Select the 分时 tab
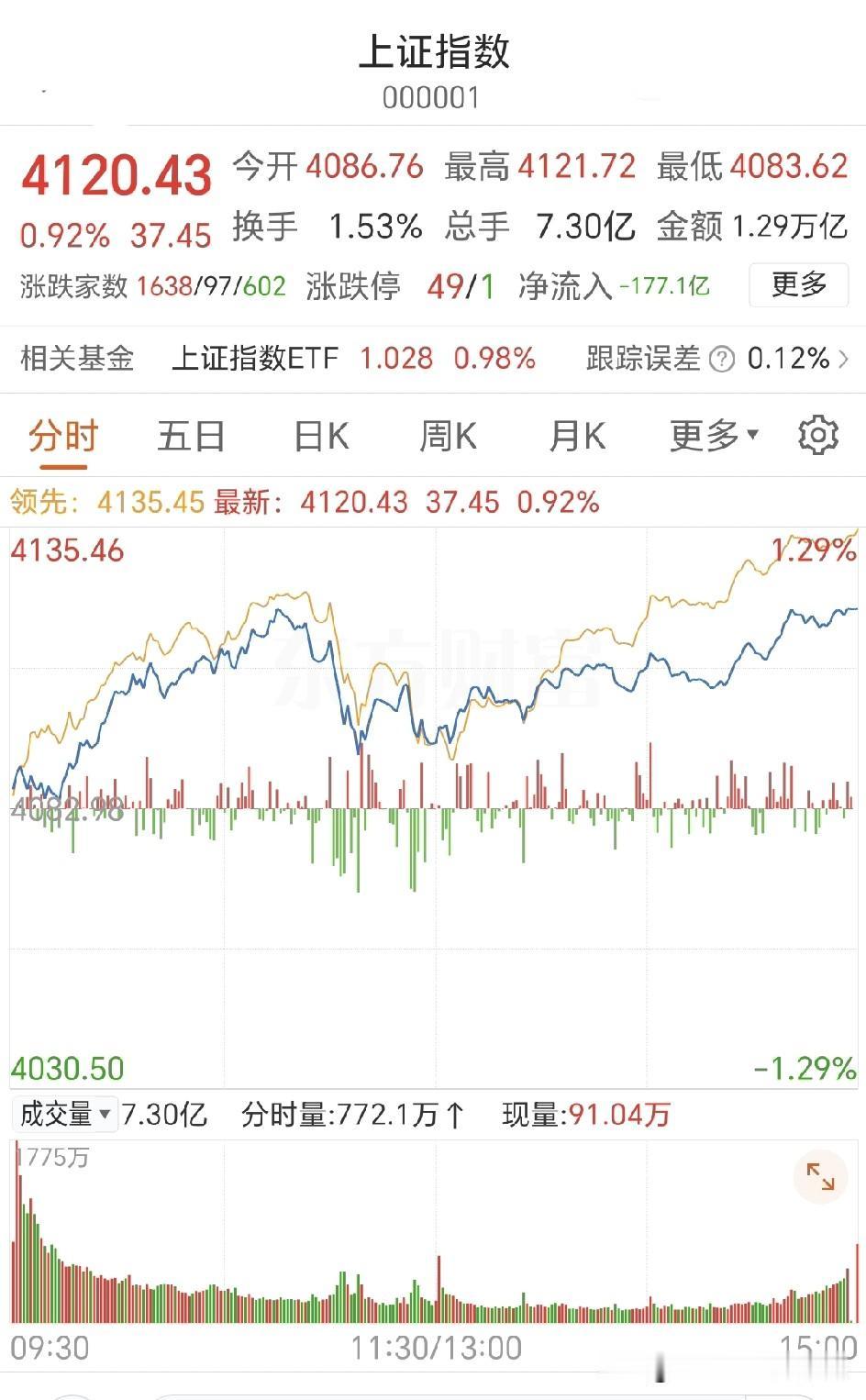Screen dimensions: 866x1400 (x=63, y=437)
